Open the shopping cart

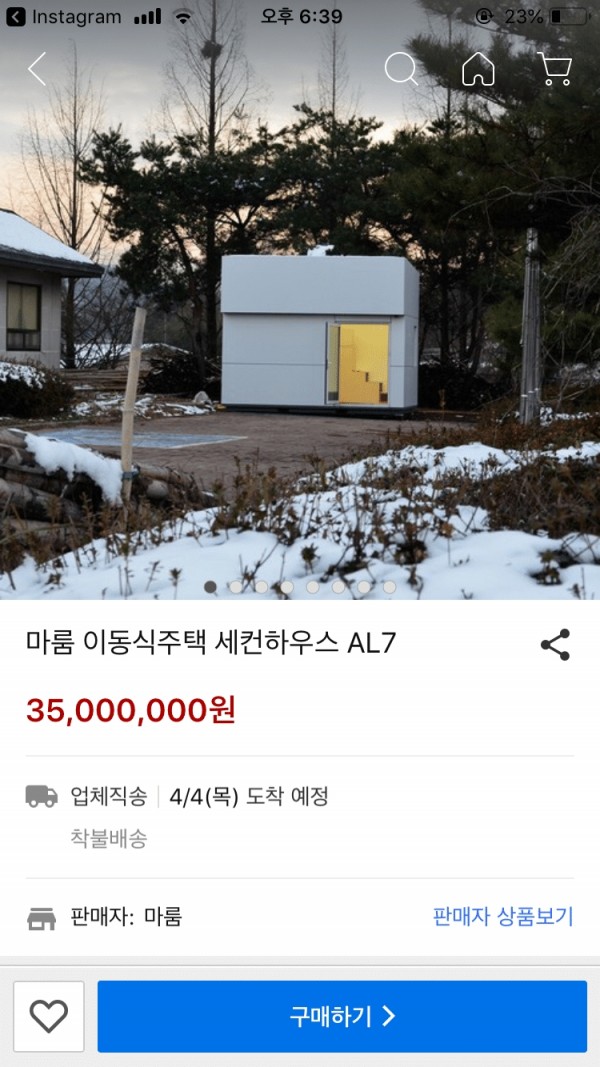tap(554, 69)
